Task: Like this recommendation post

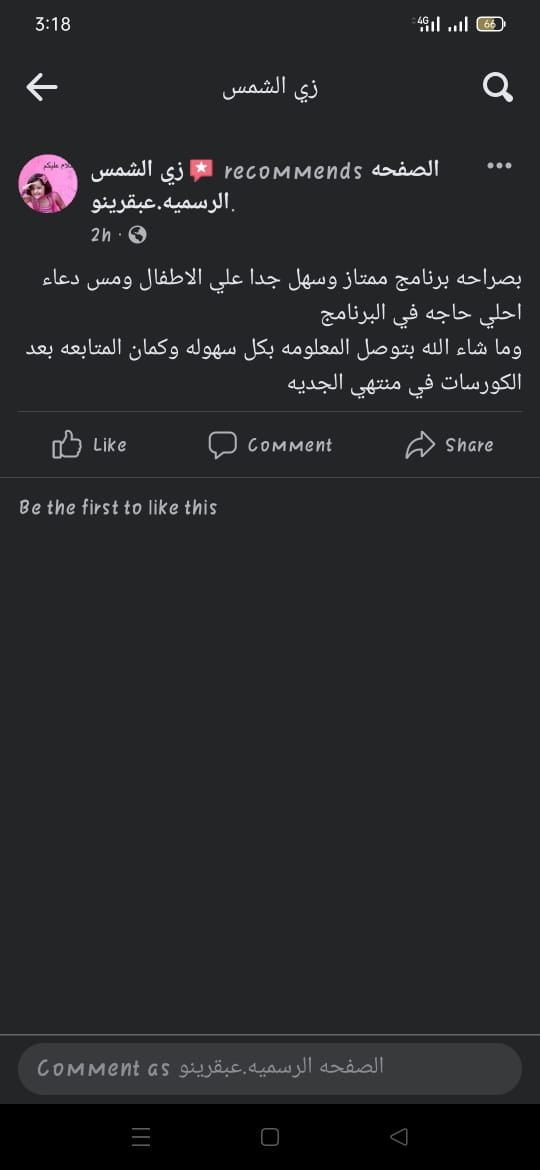Action: pyautogui.click(x=90, y=445)
